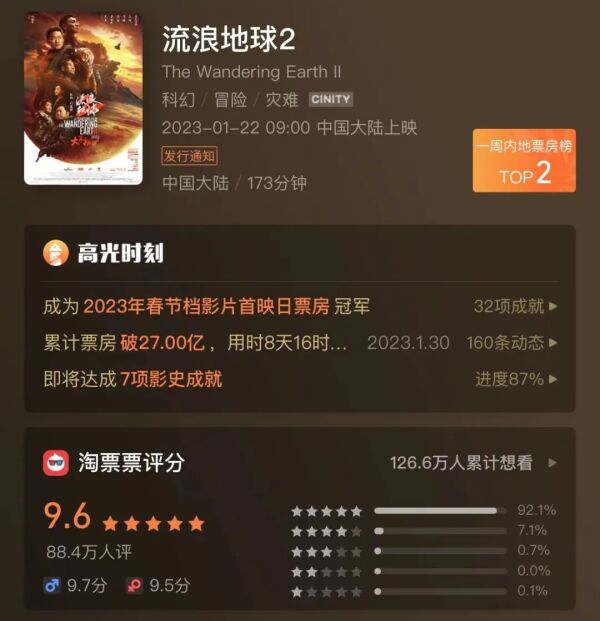This screenshot has height=621, width=600.
Task: Tap the 发行通知 tag
Action: tap(189, 156)
